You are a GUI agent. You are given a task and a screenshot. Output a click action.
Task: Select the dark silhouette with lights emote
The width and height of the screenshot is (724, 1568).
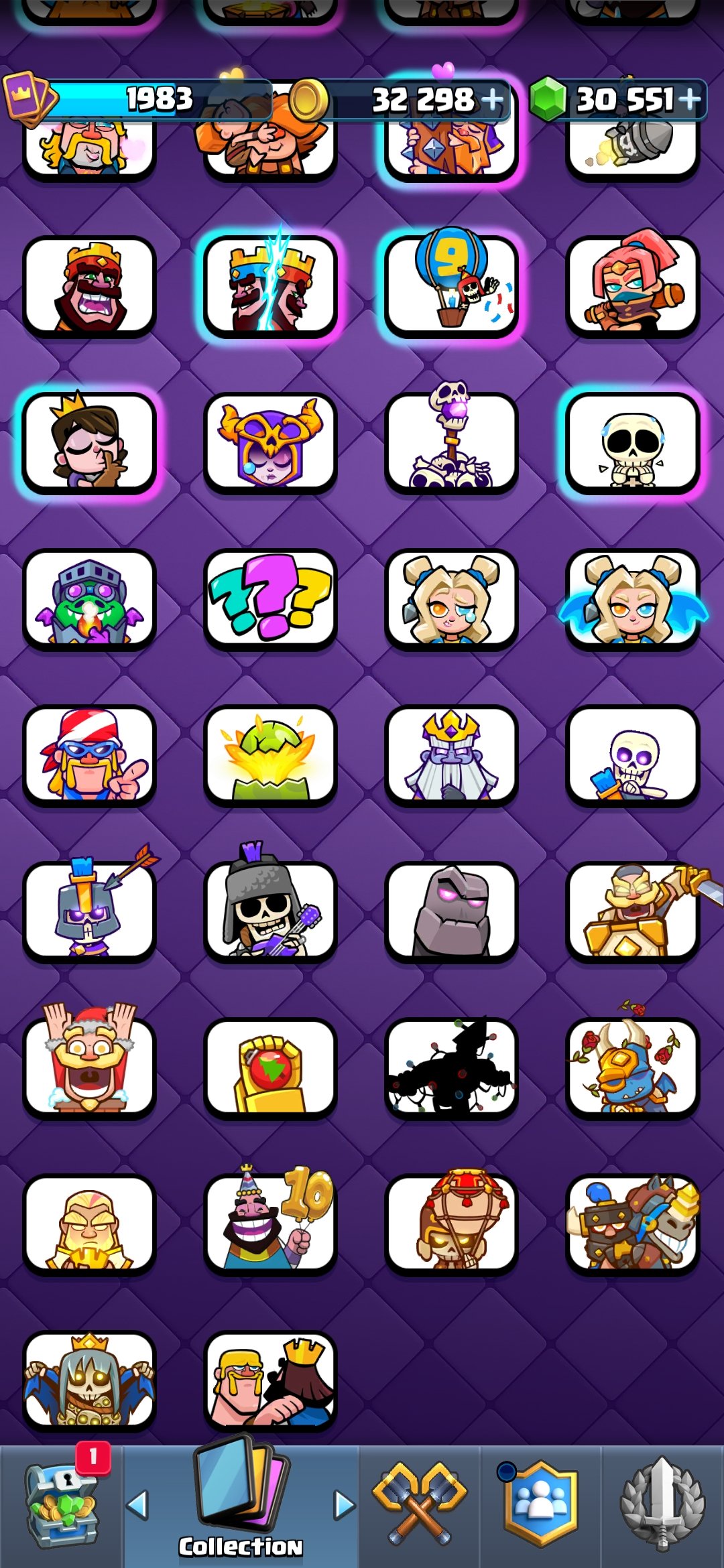coord(451,1068)
